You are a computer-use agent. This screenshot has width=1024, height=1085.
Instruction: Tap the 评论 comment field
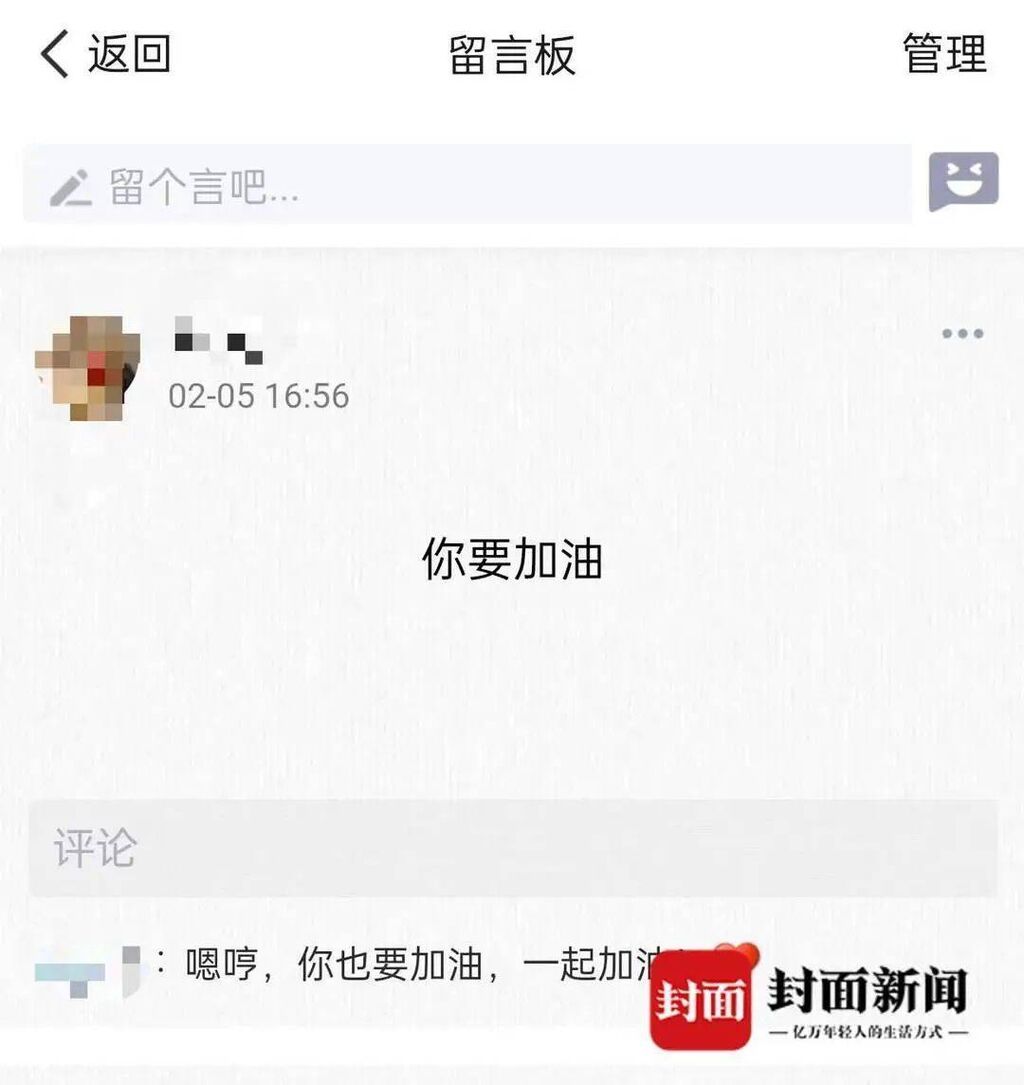pyautogui.click(x=512, y=848)
